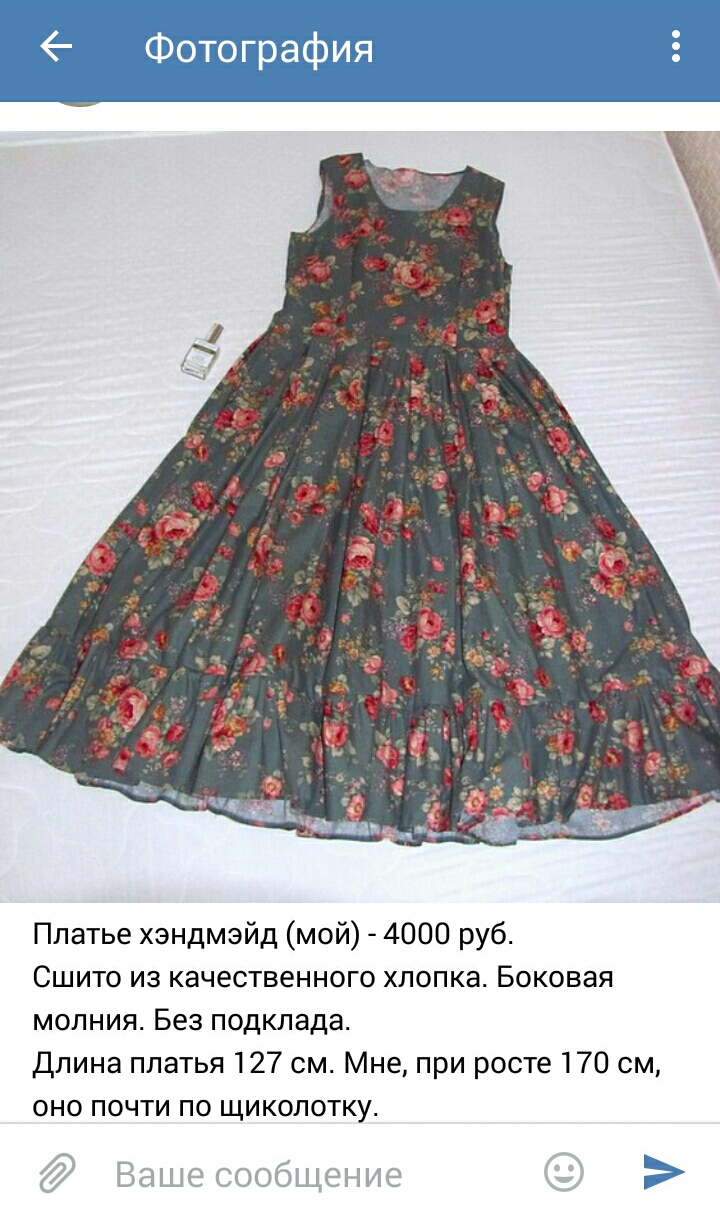Tap the paperclip attach icon
The width and height of the screenshot is (720, 1220).
(57, 1173)
